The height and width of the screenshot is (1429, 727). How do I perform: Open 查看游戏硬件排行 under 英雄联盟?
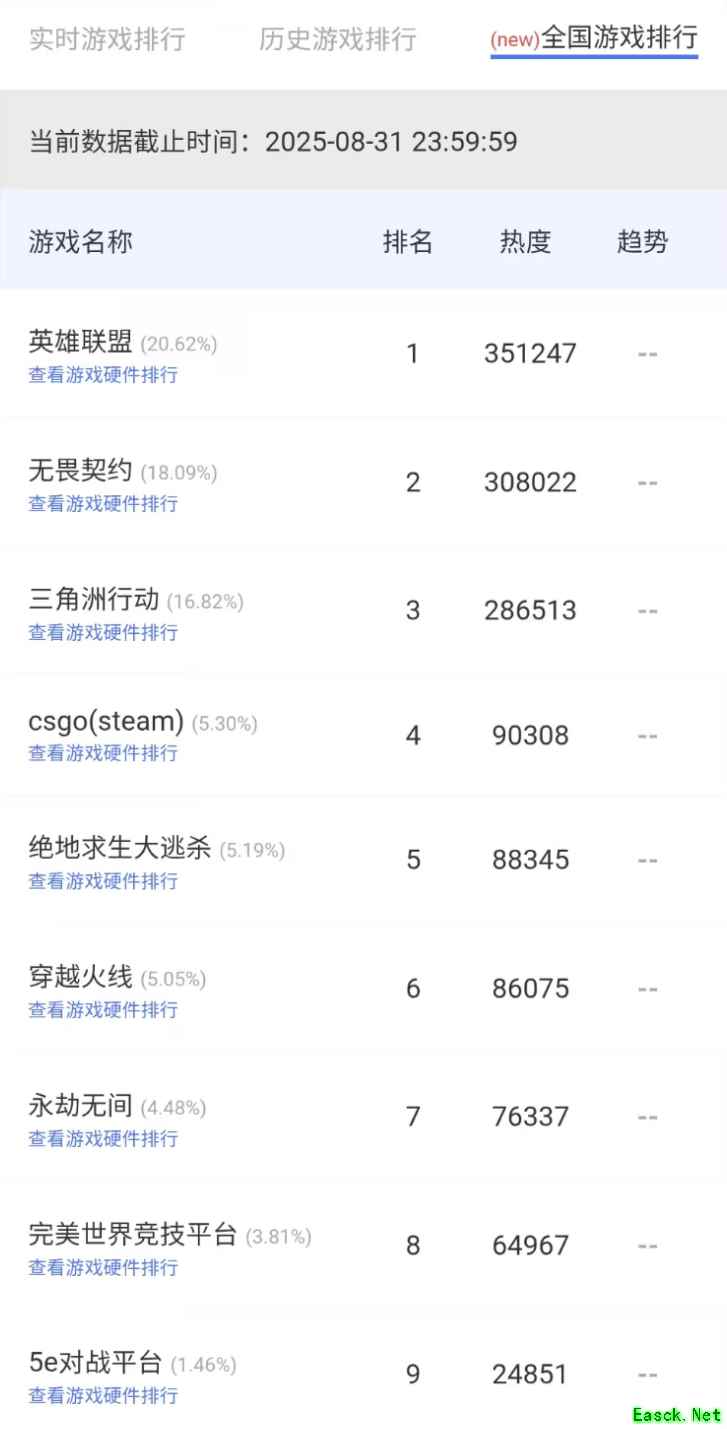point(103,375)
